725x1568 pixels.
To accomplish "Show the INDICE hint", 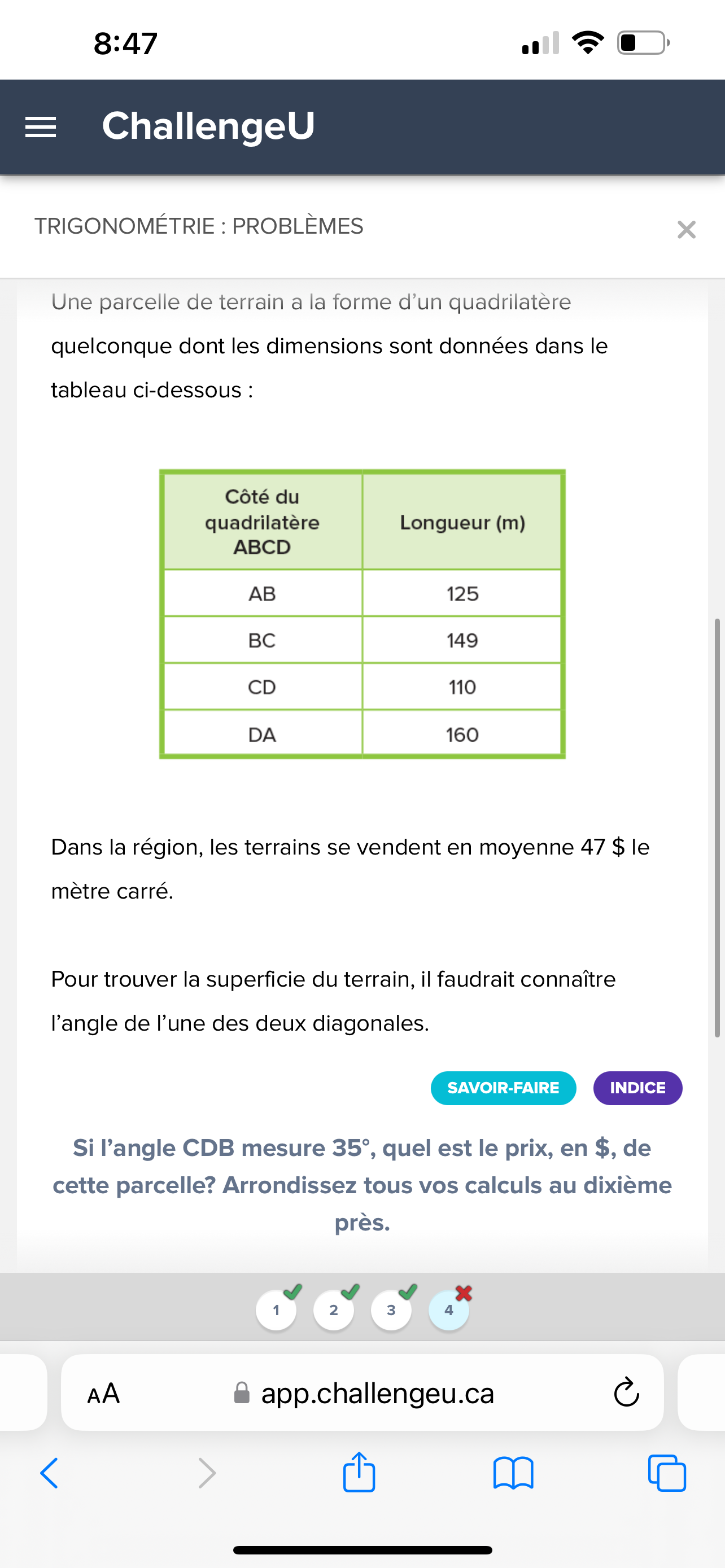I will click(637, 1088).
